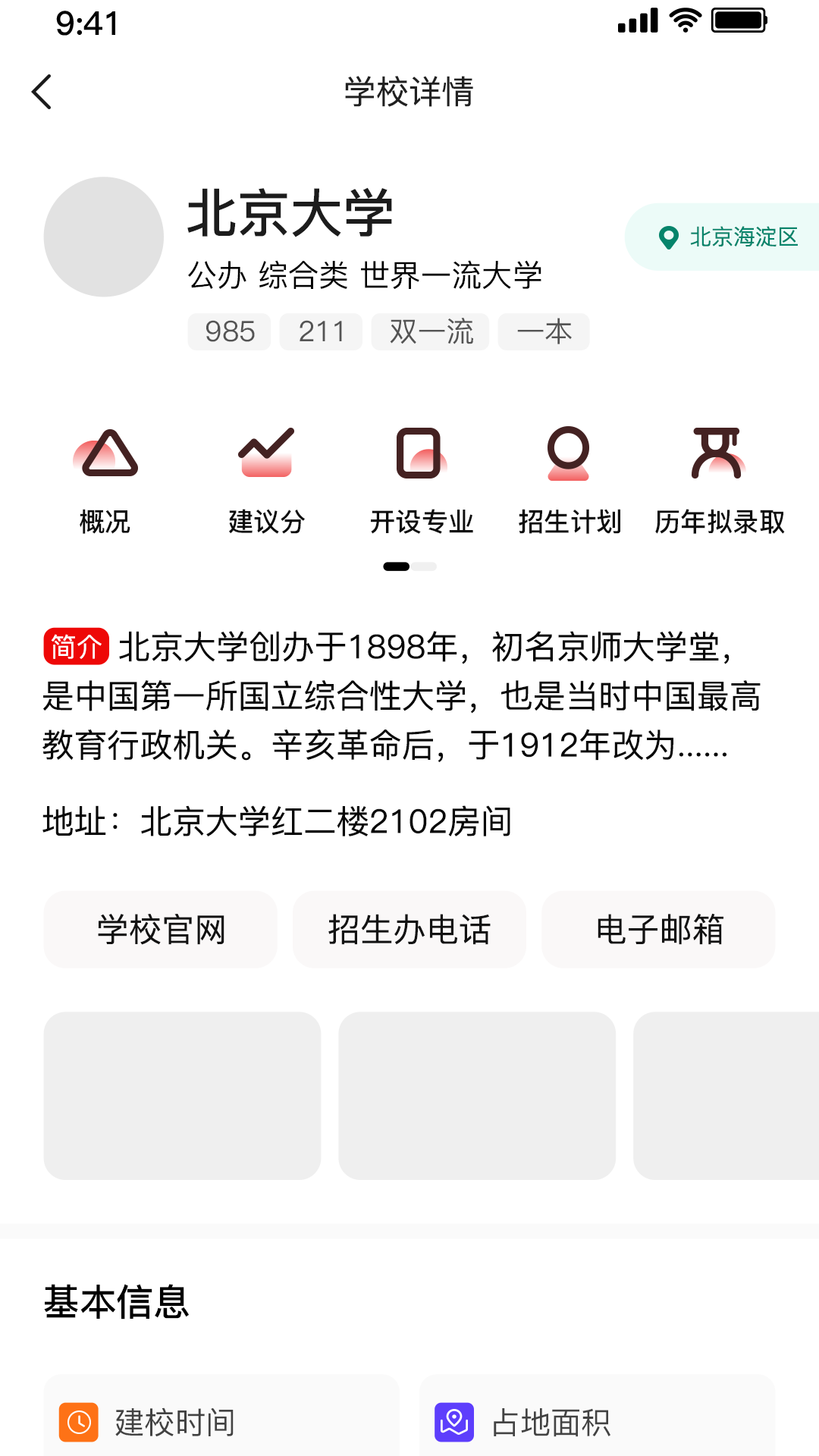The height and width of the screenshot is (1456, 819).
Task: Click the active page indicator dot
Action: tap(397, 566)
